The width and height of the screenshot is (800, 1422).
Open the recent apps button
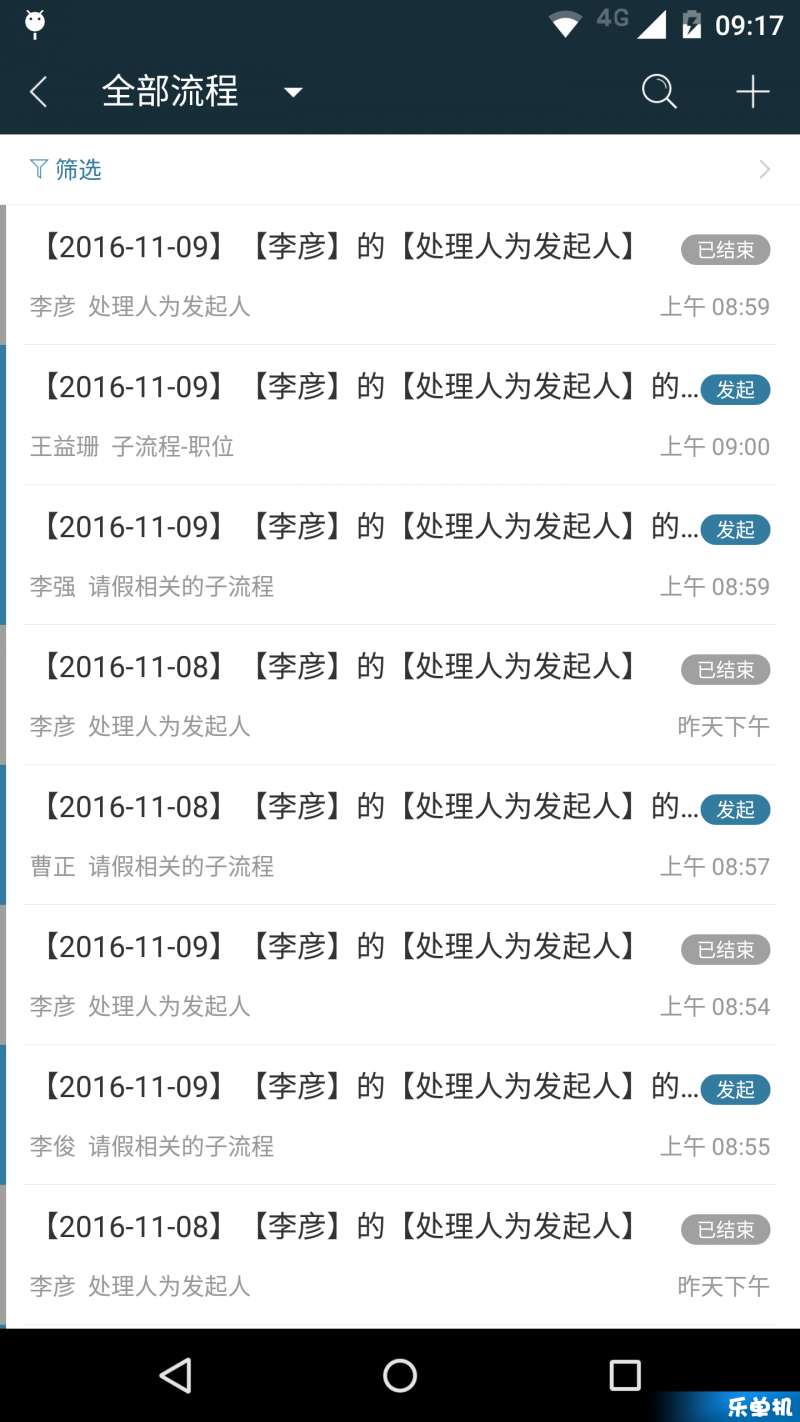click(625, 1375)
